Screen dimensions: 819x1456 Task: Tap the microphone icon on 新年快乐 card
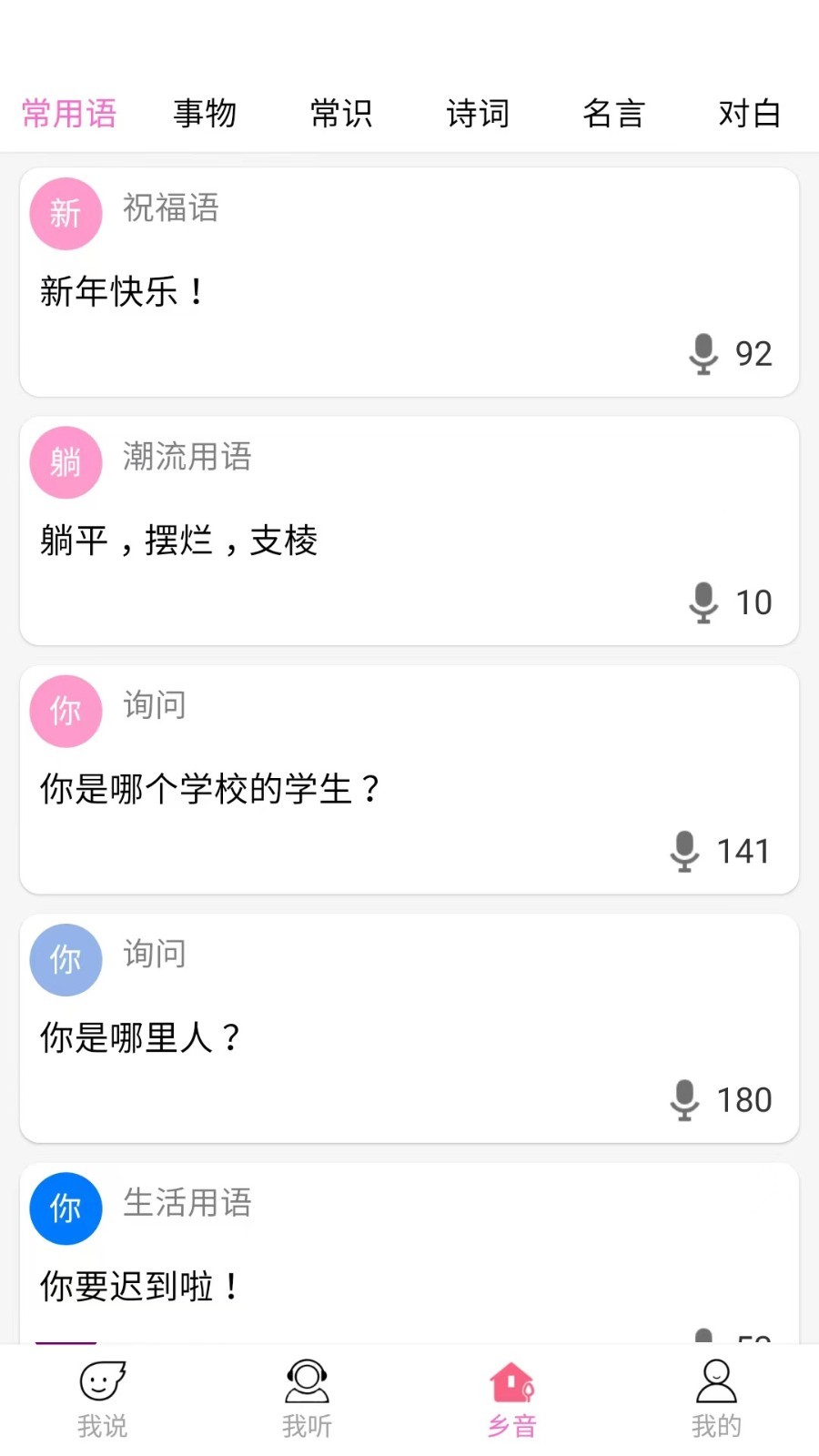pyautogui.click(x=703, y=353)
